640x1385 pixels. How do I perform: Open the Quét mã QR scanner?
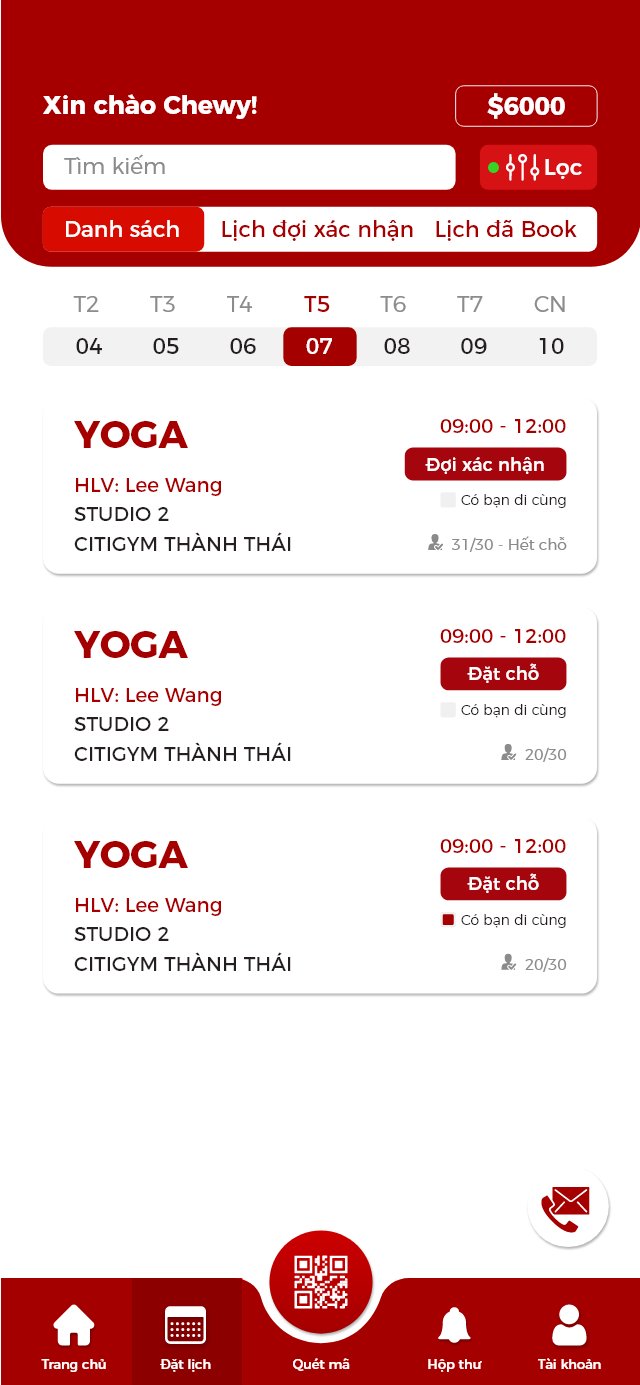[321, 1290]
